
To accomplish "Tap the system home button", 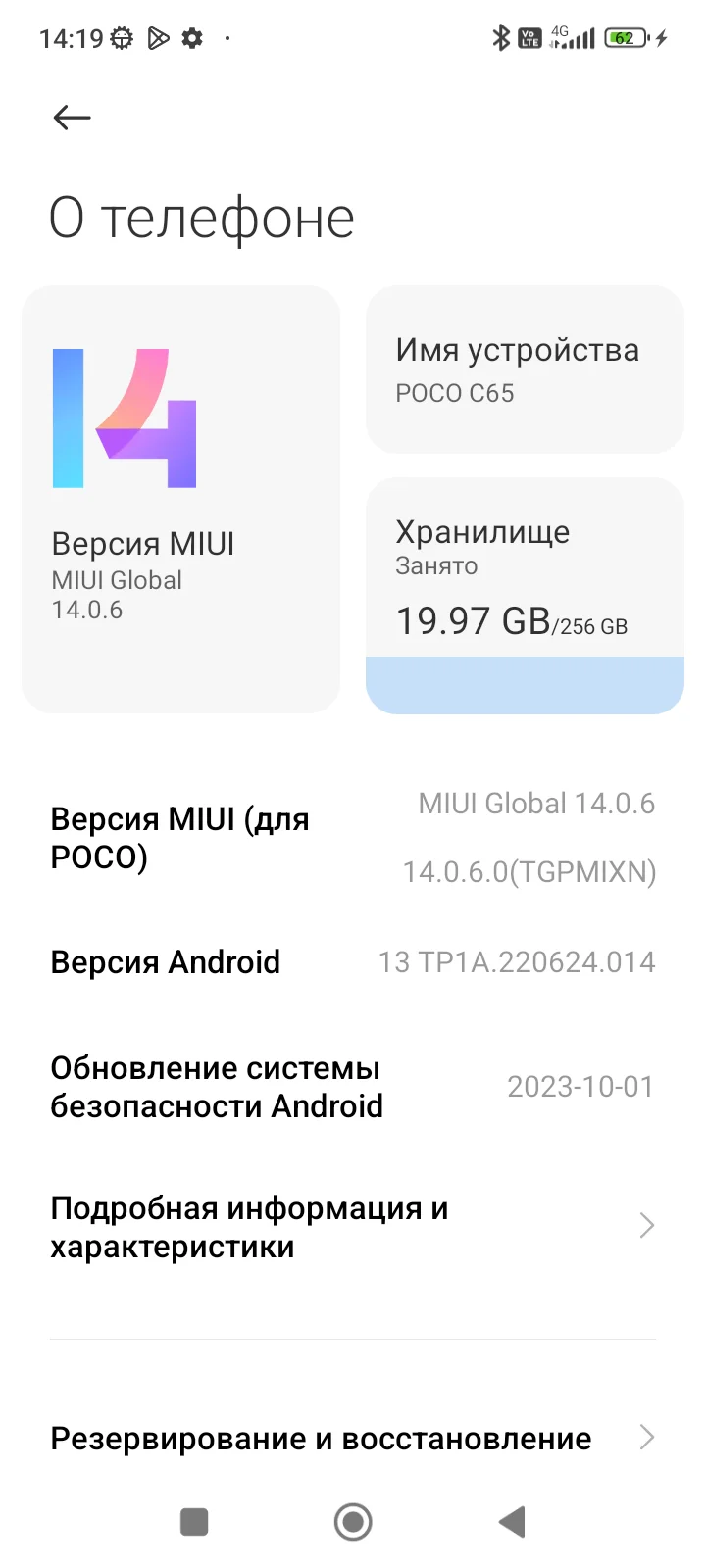I will (x=353, y=1522).
